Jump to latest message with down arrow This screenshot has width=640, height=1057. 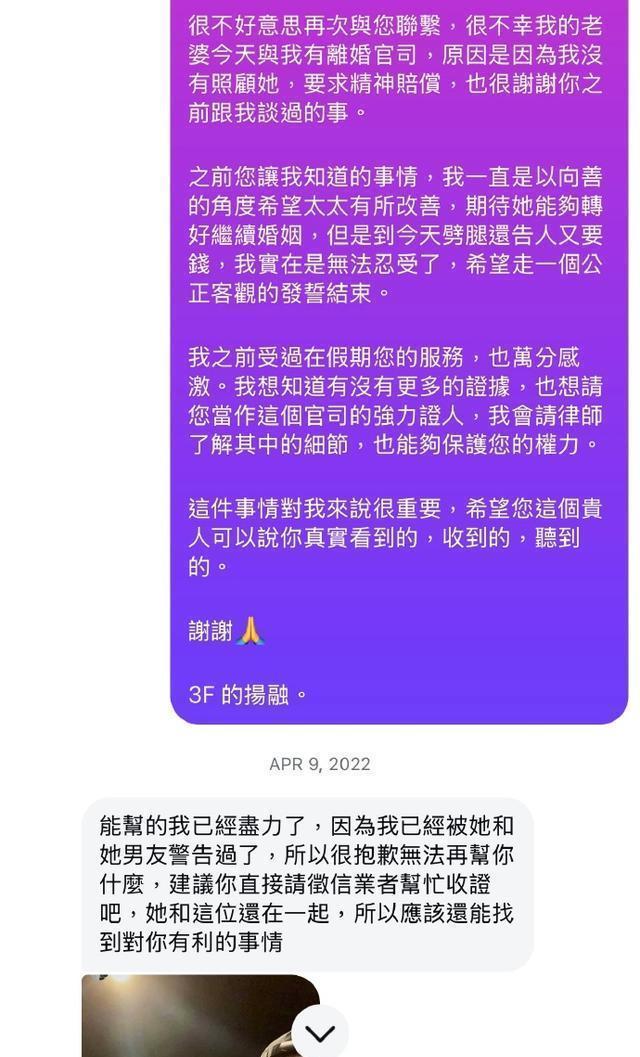[x=320, y=1033]
